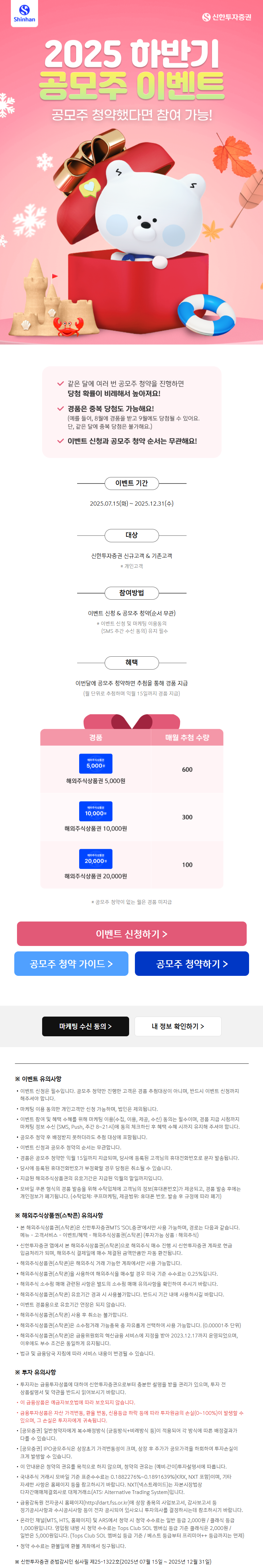Go to 공모주 청약하기
The image size is (263, 1568).
192,964
